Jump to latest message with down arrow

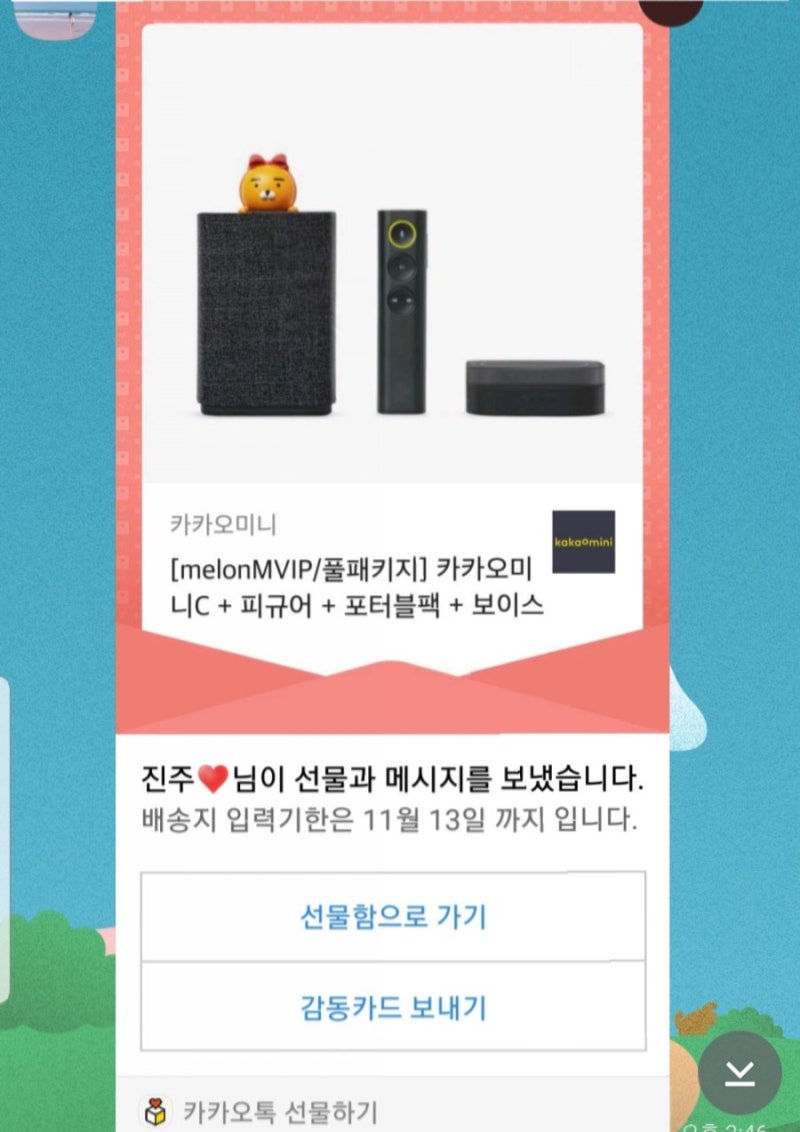tap(739, 1073)
